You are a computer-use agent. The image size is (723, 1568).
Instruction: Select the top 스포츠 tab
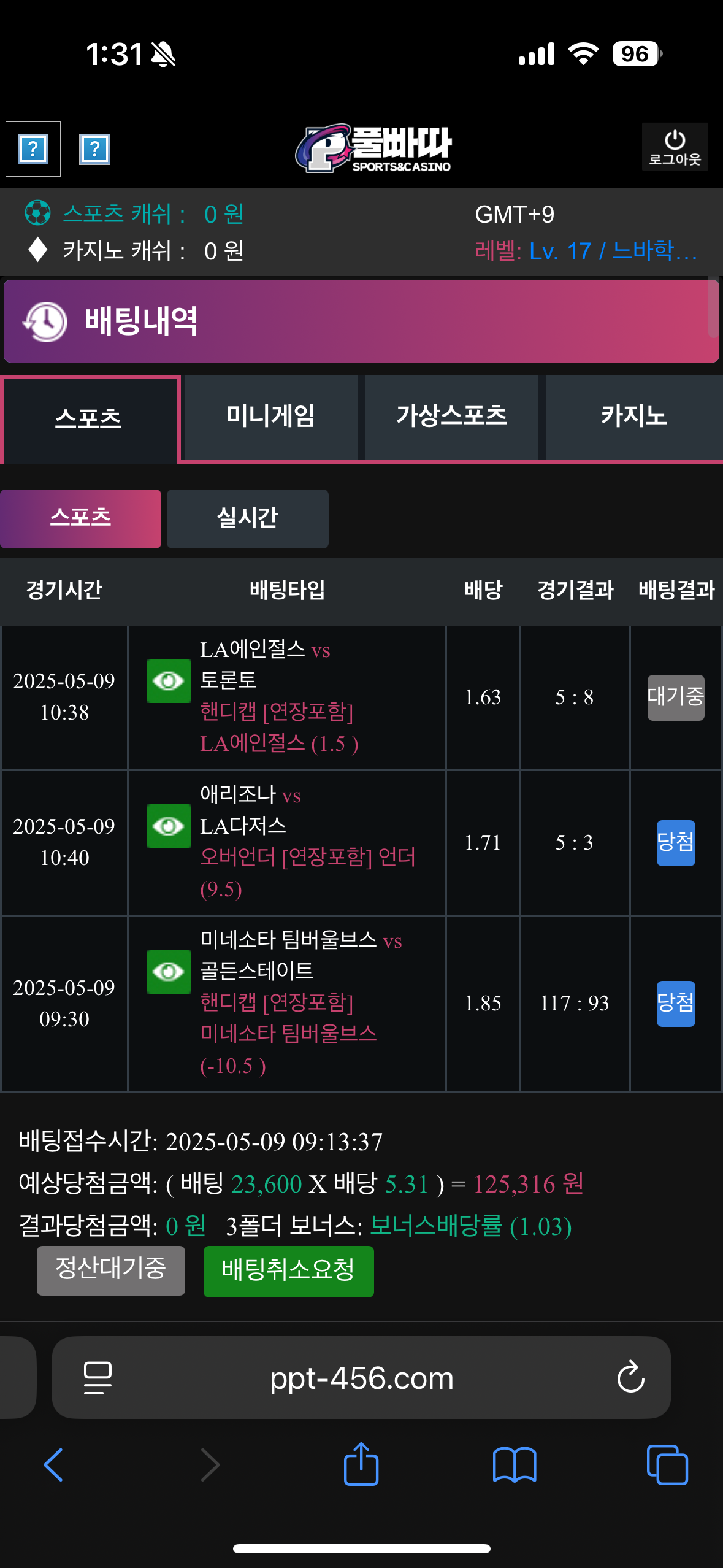89,419
